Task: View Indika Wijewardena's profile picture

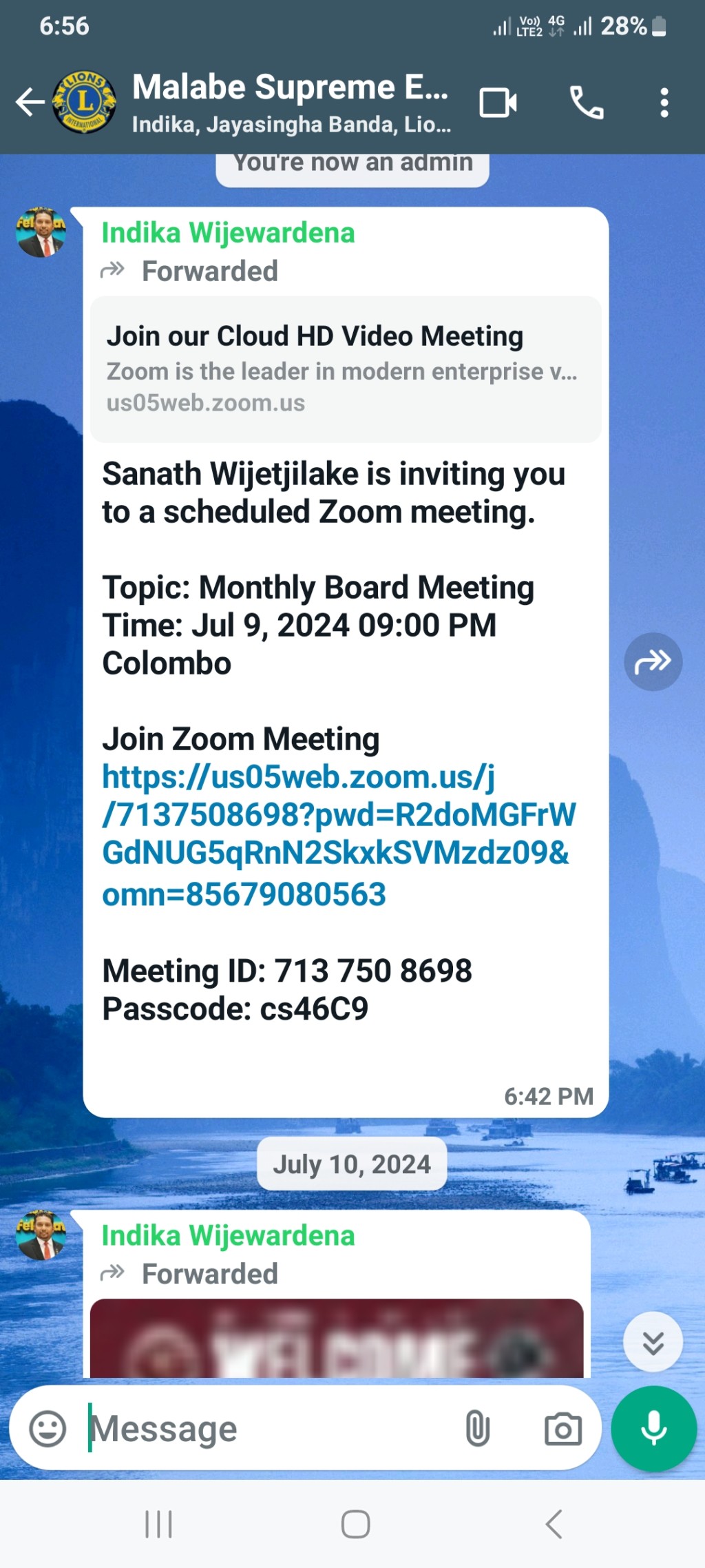Action: 41,232
